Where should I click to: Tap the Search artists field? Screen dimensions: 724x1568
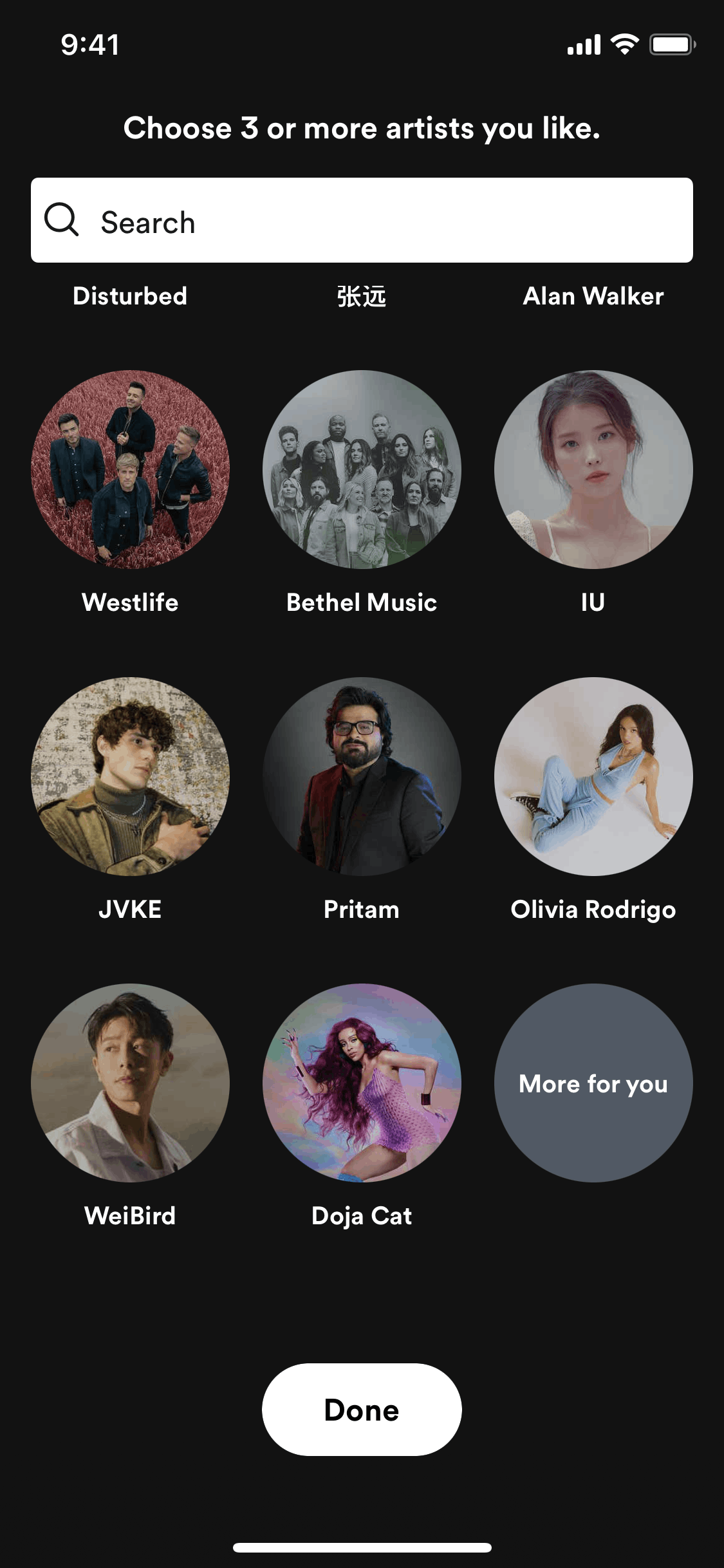(x=362, y=221)
